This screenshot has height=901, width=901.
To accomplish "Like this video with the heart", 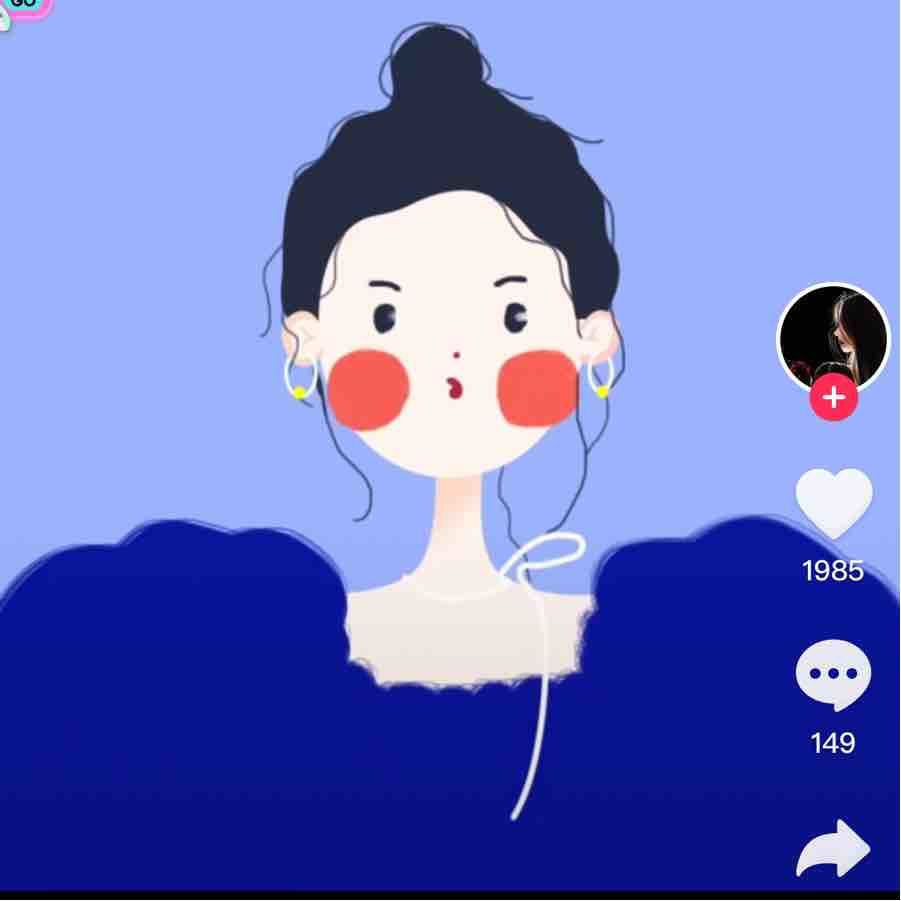I will (x=833, y=503).
